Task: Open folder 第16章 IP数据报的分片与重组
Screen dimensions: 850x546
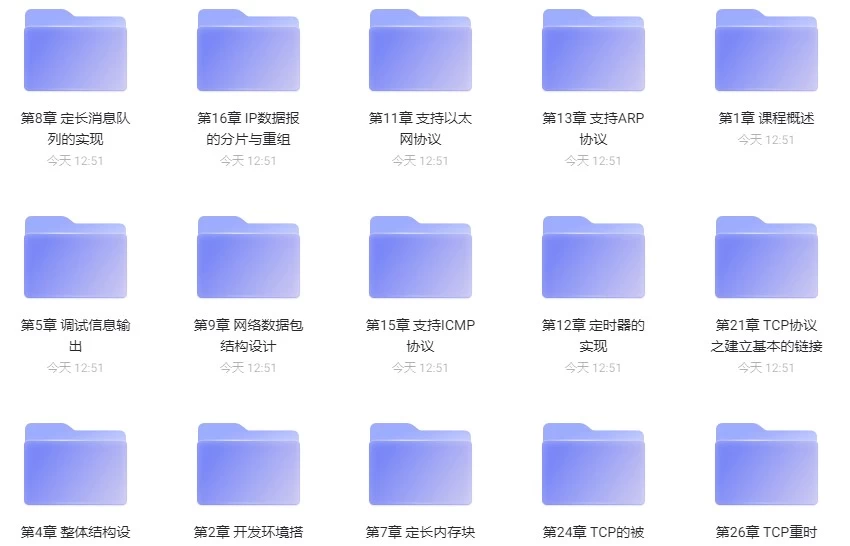Action: (248, 52)
